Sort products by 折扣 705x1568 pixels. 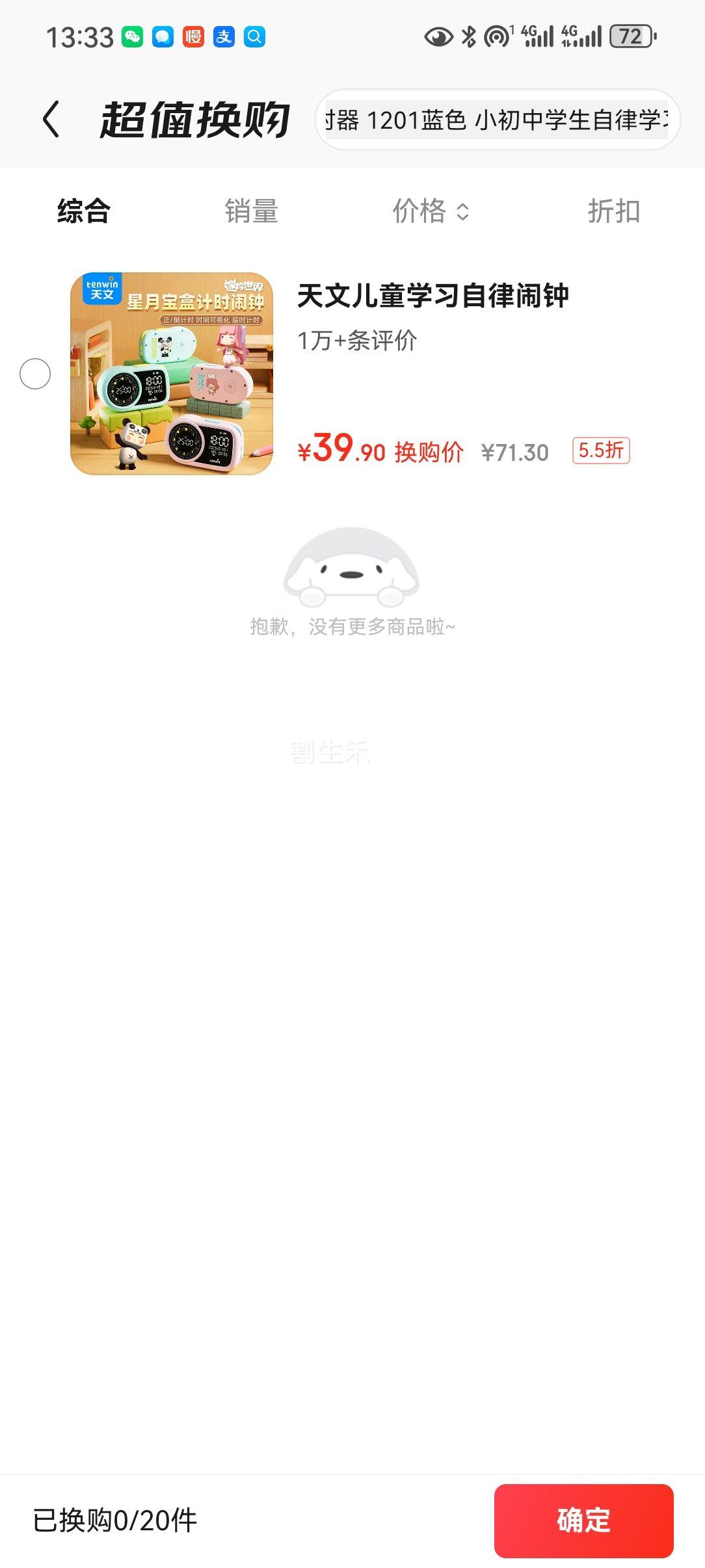[x=614, y=211]
